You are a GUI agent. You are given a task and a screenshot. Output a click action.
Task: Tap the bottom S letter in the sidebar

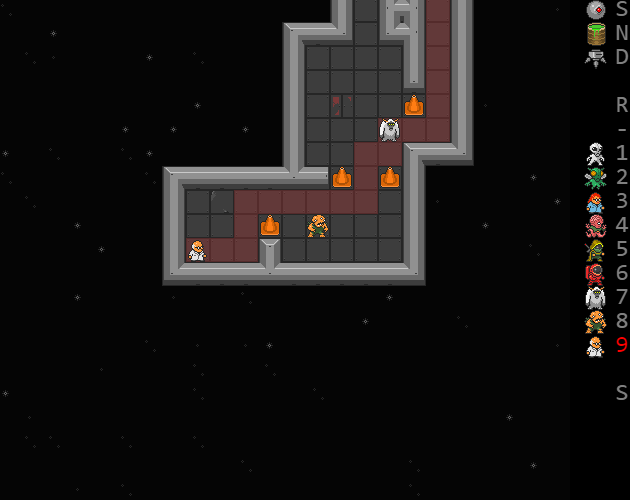point(621,393)
